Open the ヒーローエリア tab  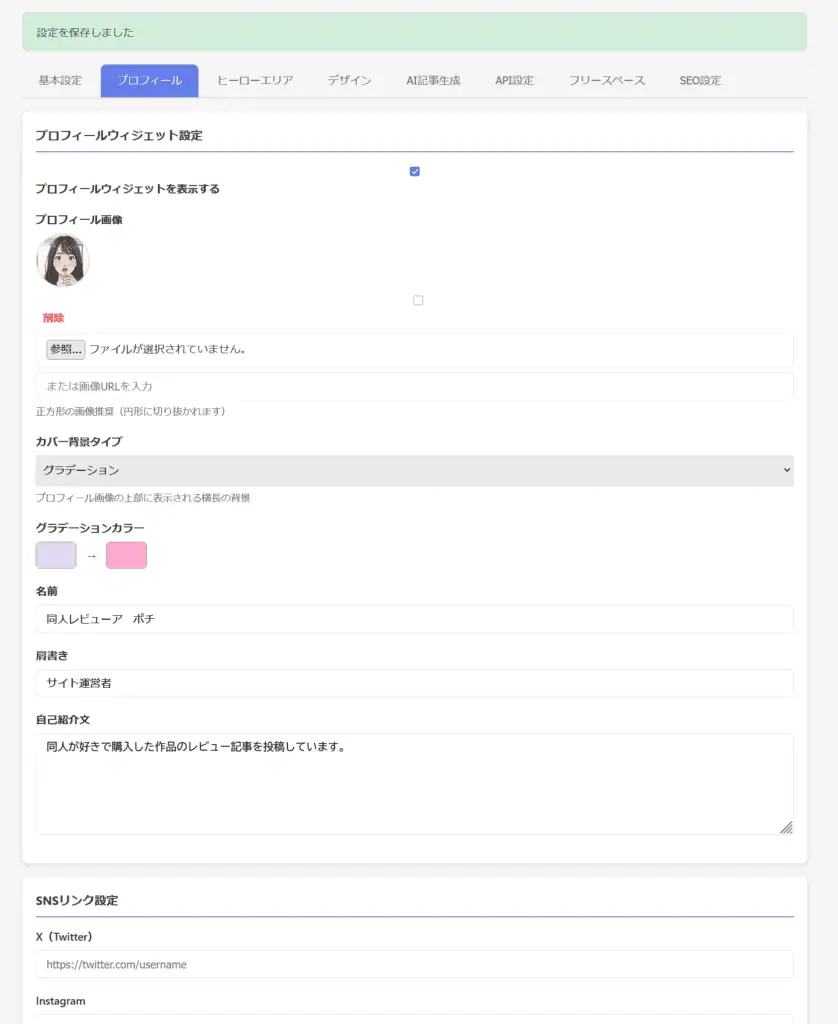coord(255,80)
